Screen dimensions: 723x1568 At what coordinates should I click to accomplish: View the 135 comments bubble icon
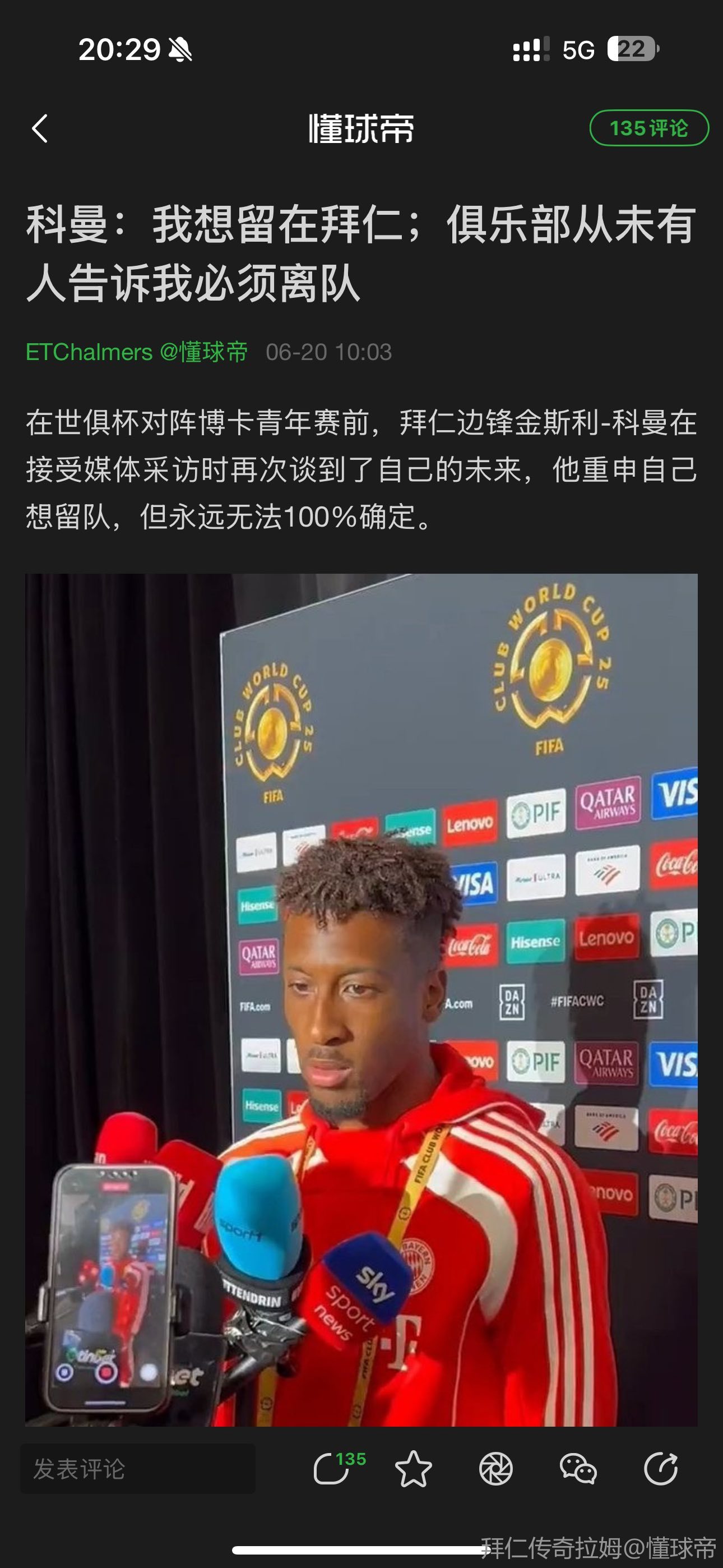[332, 1469]
